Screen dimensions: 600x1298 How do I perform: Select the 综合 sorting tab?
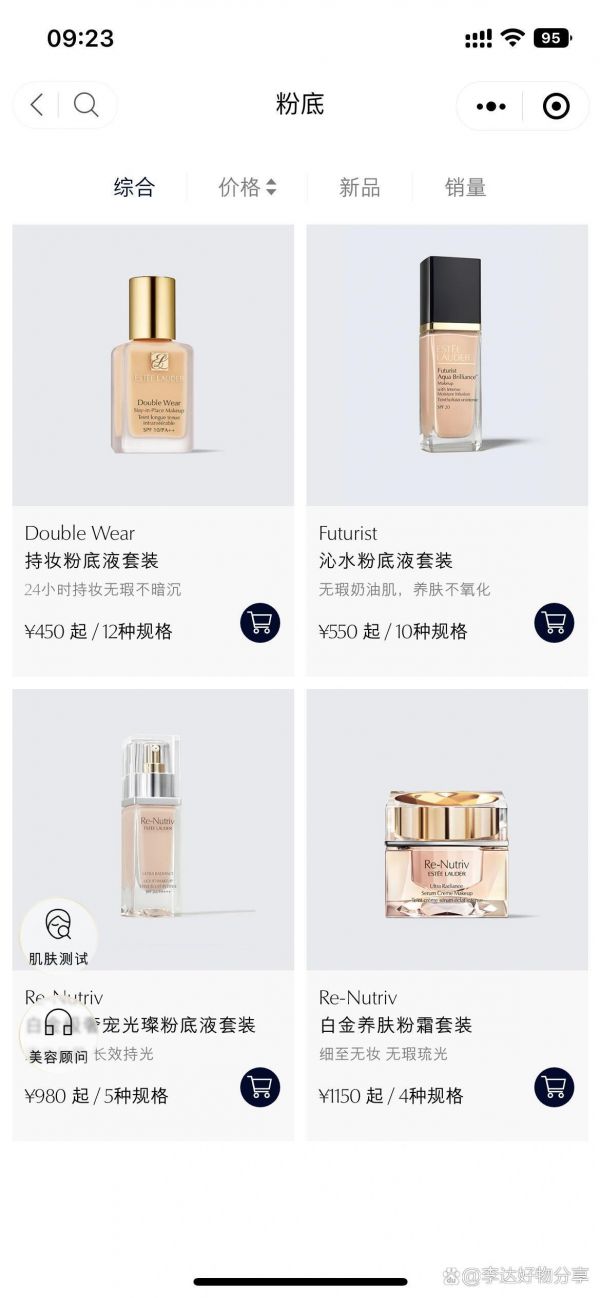click(134, 187)
